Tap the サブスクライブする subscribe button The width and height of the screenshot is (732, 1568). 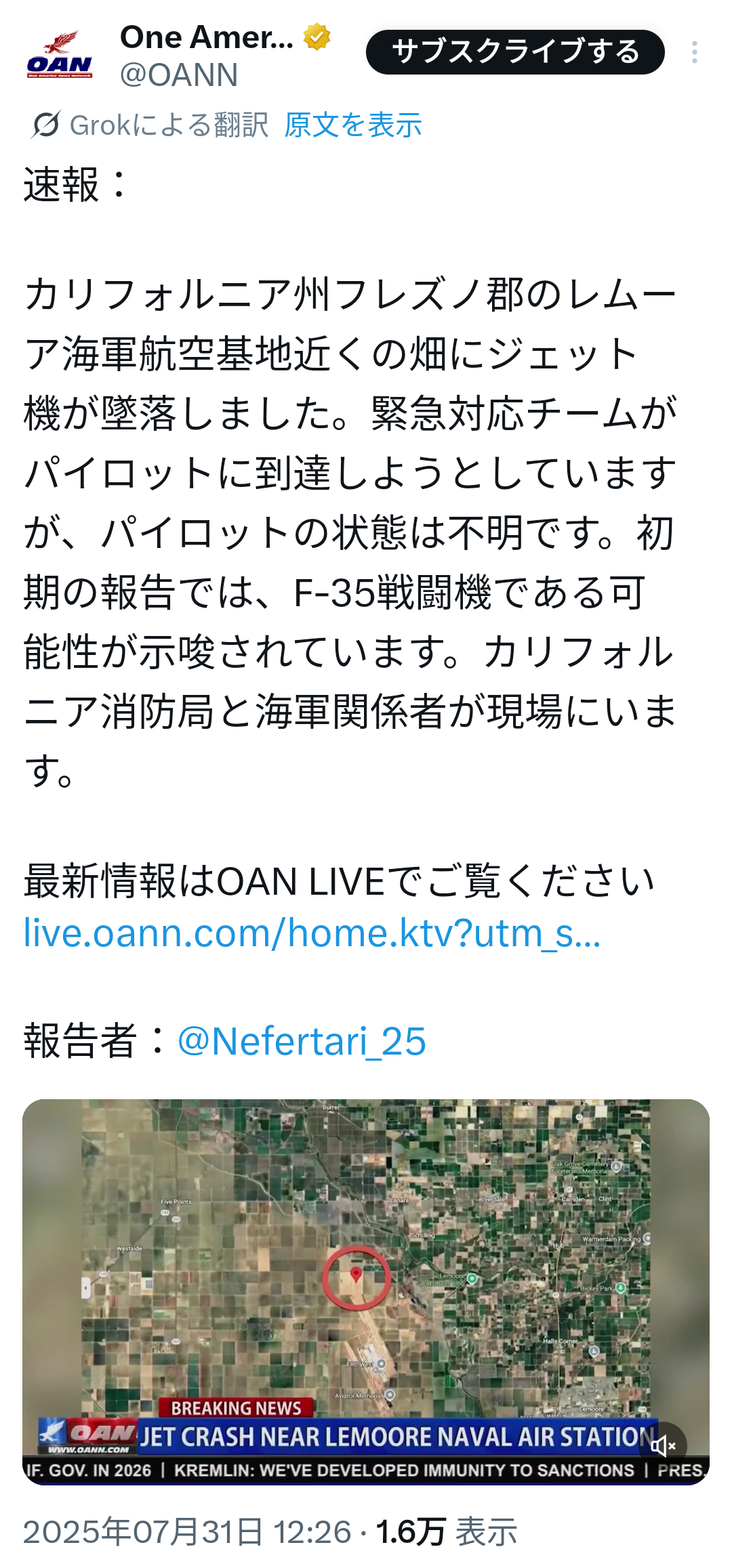tap(515, 52)
